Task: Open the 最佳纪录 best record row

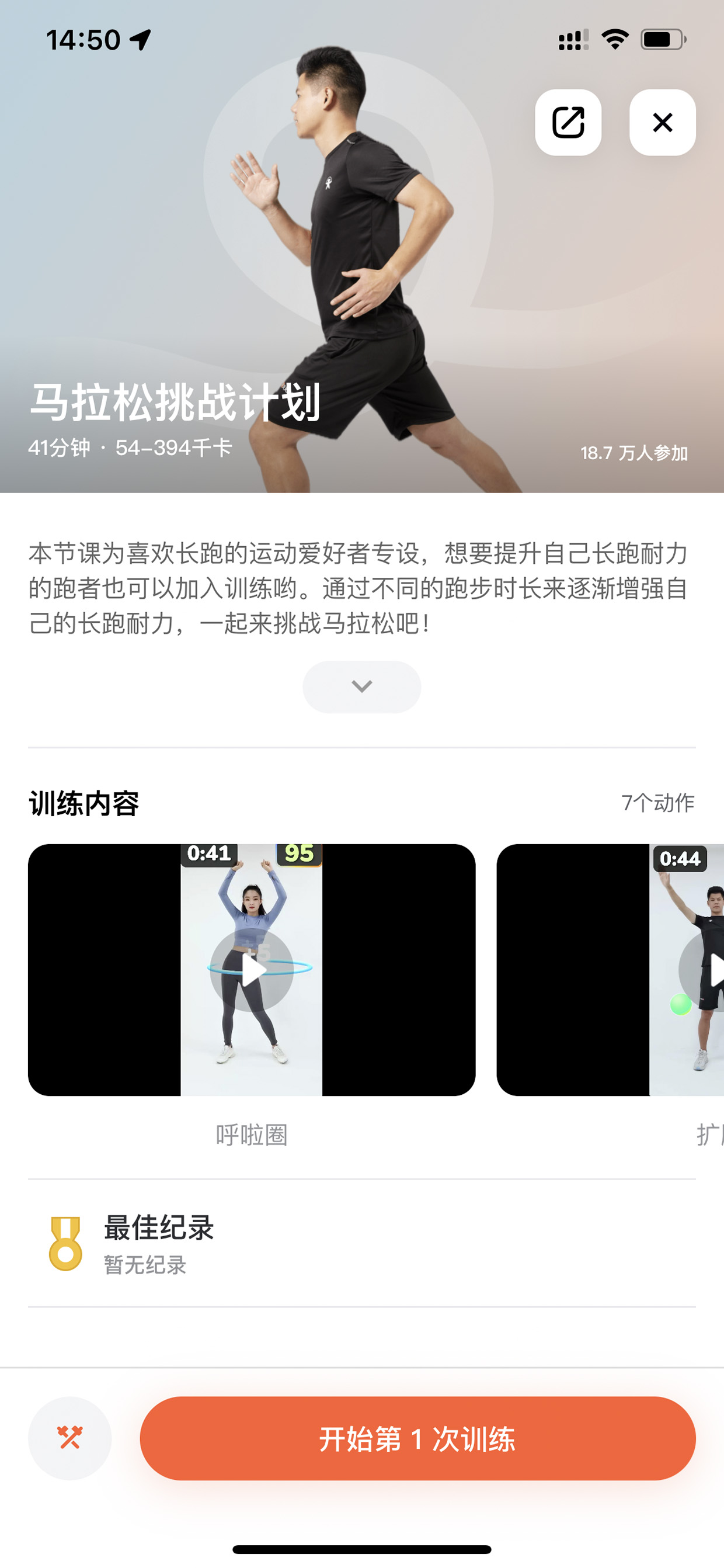Action: 361,1243
